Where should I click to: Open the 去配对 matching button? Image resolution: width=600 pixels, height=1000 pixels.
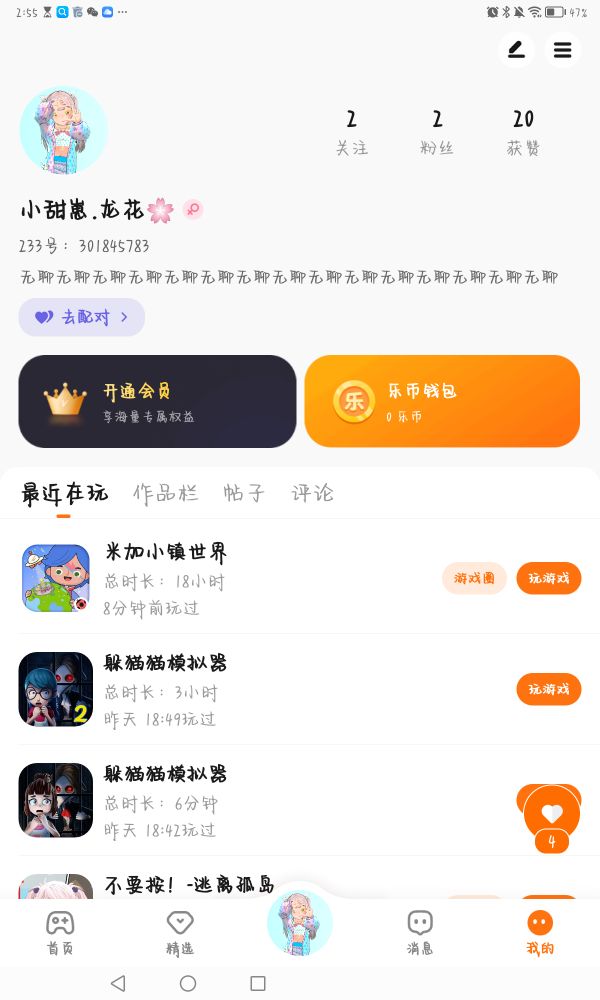81,317
